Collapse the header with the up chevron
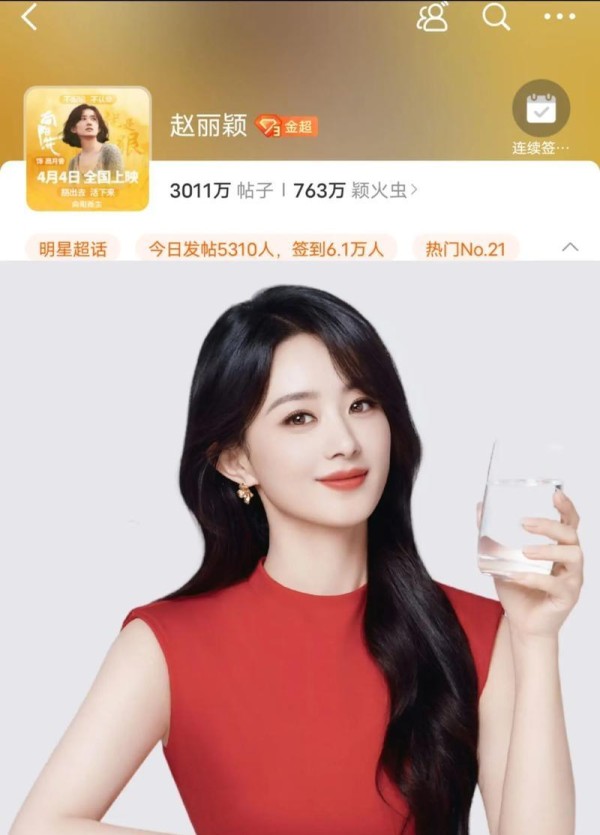600x835 pixels. (x=570, y=247)
